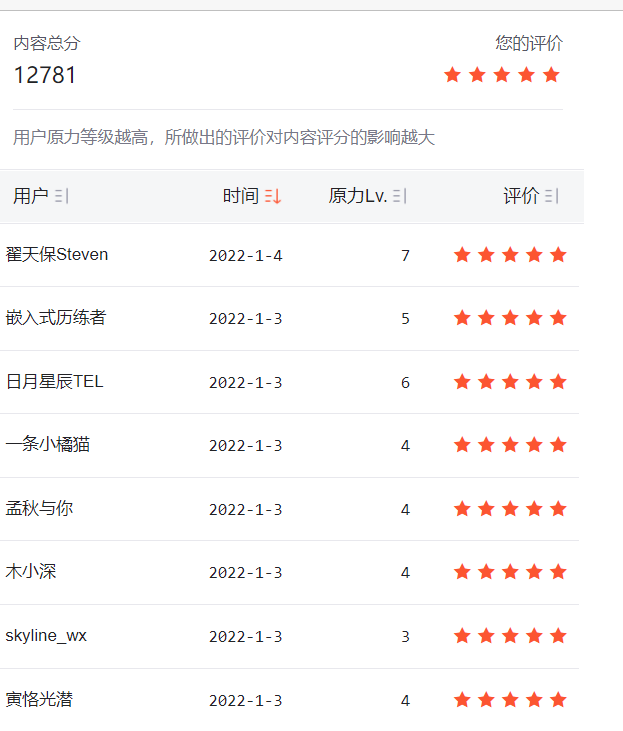
Task: Sort entries by 评价 column
Action: point(552,197)
